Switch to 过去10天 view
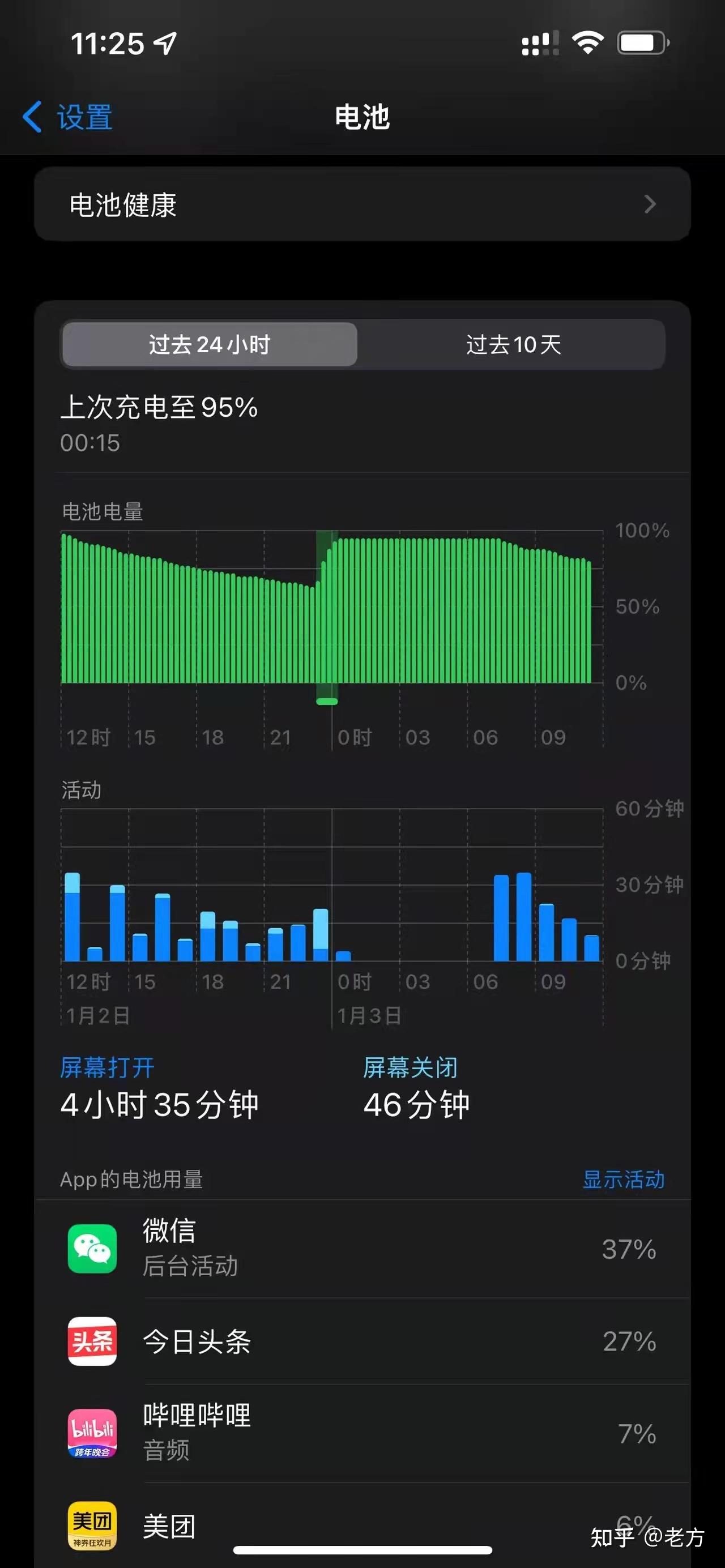The image size is (725, 1568). point(513,344)
